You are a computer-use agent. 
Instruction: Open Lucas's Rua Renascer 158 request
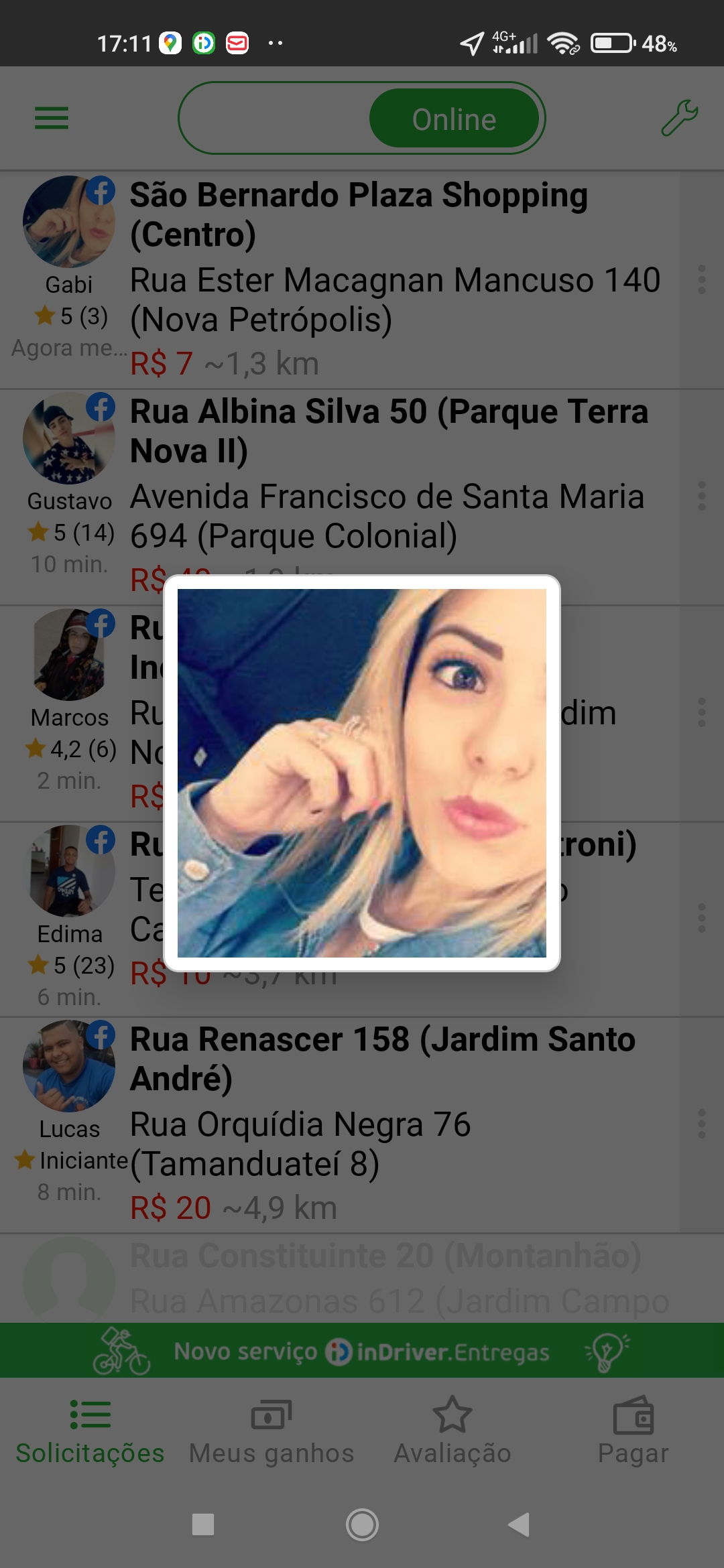(396, 1122)
